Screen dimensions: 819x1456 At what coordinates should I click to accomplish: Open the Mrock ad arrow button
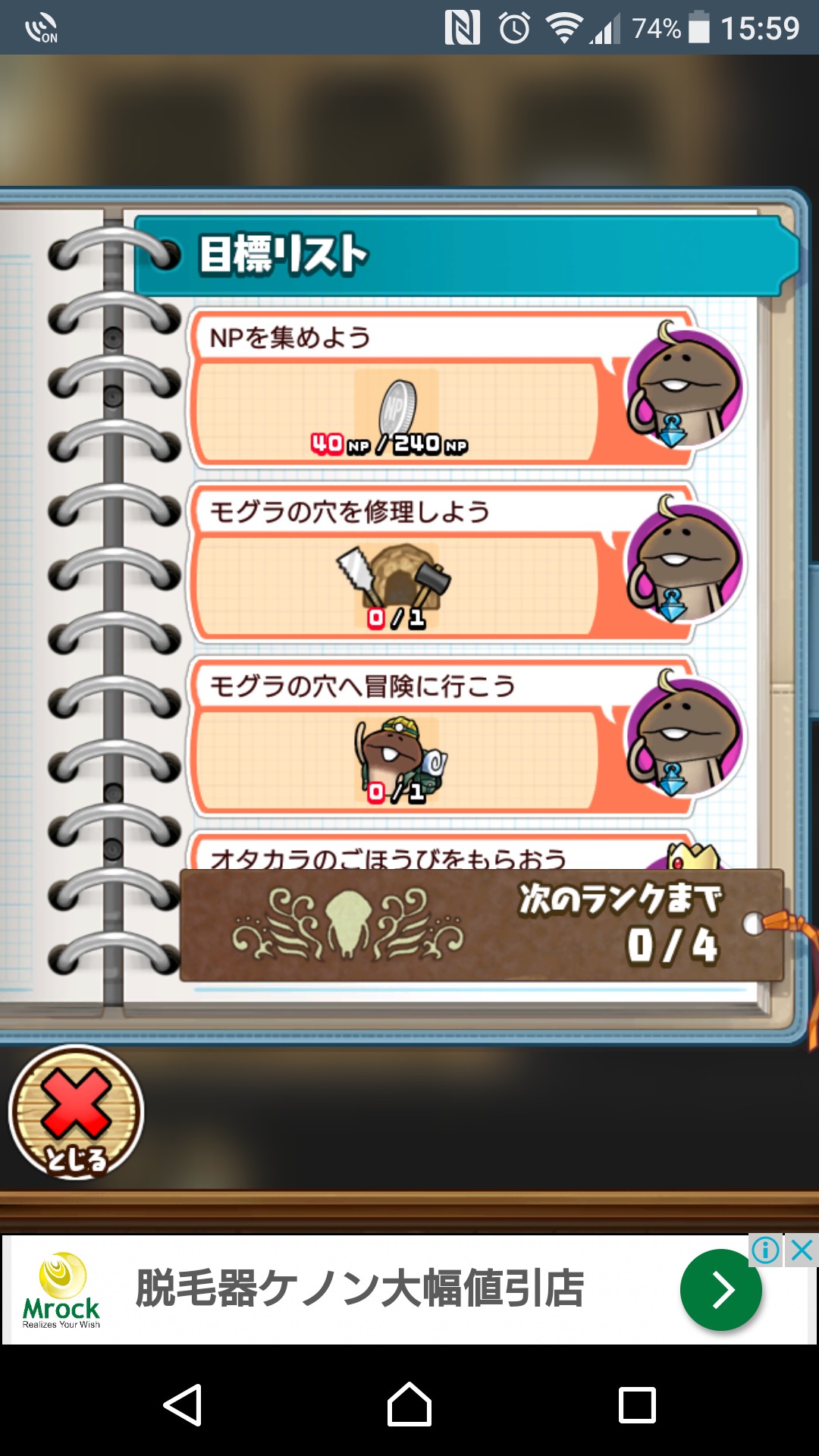tap(720, 1289)
